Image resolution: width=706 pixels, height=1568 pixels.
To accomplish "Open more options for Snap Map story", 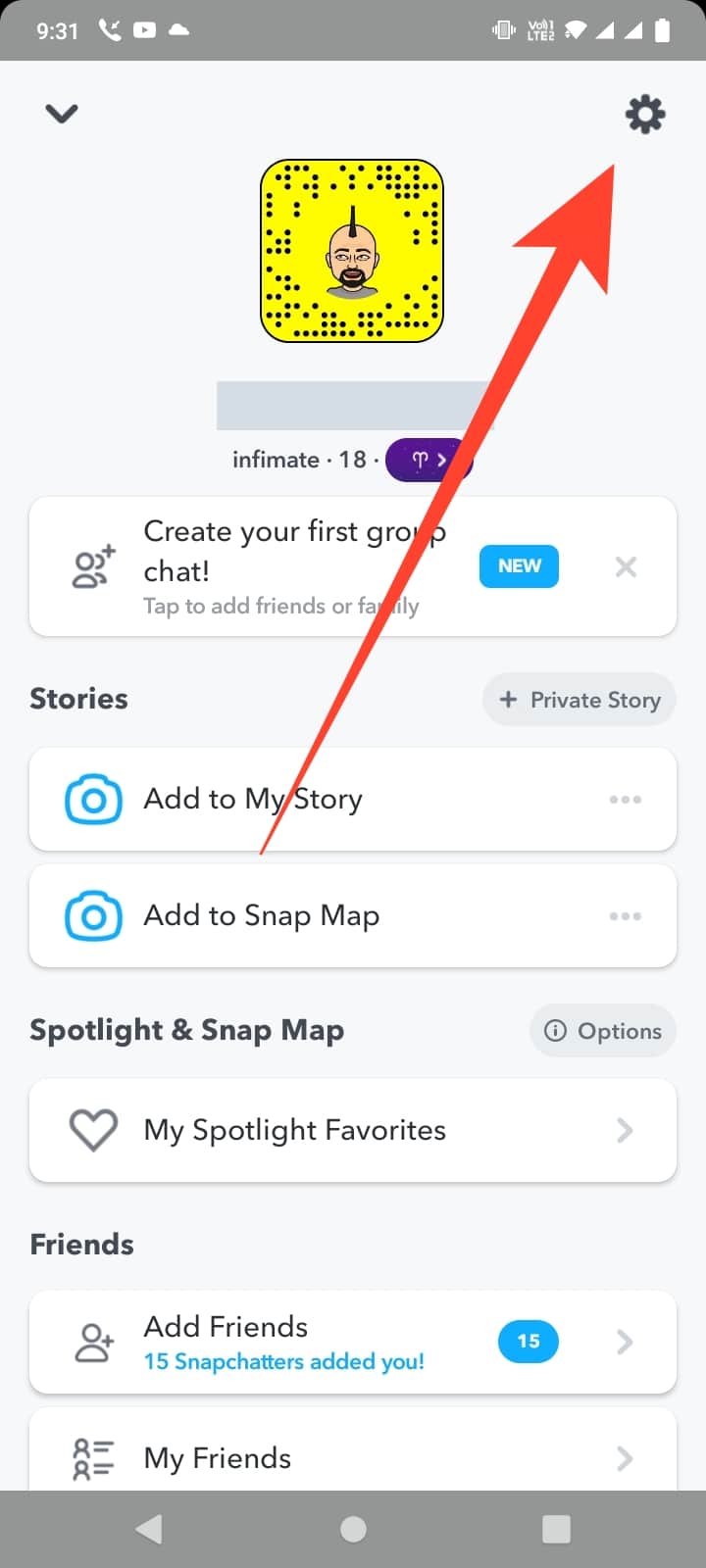I will (x=625, y=916).
